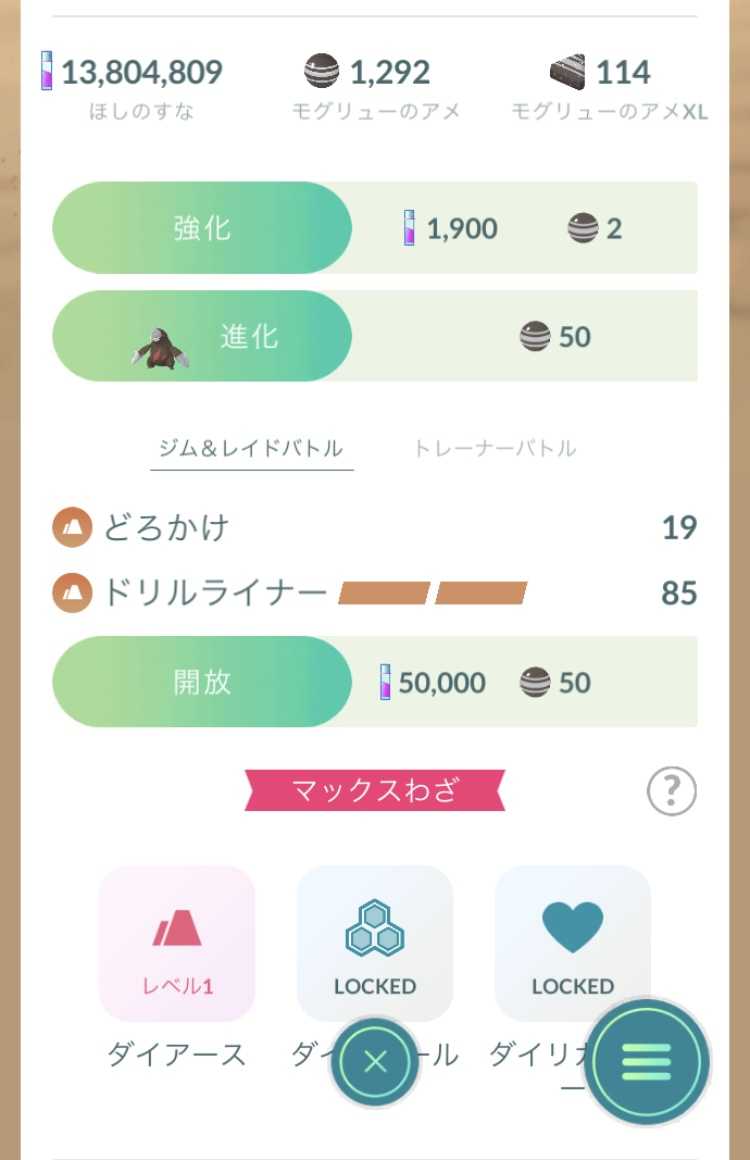The image size is (750, 1160).
Task: Switch to the トレーナーバトル tab
Action: [495, 449]
